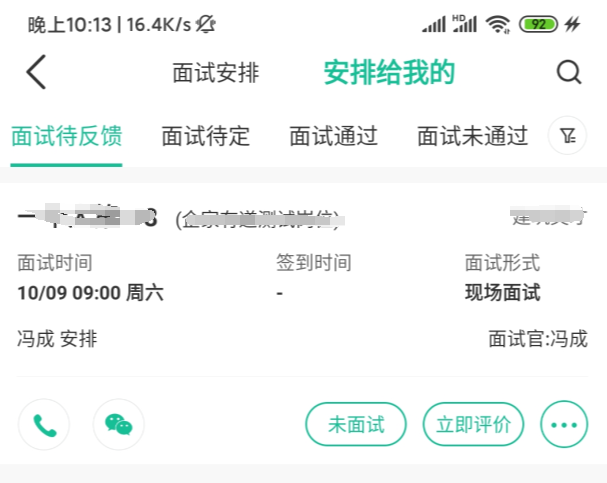Show the 面试未通过 tab
This screenshot has width=607, height=483.
(472, 136)
